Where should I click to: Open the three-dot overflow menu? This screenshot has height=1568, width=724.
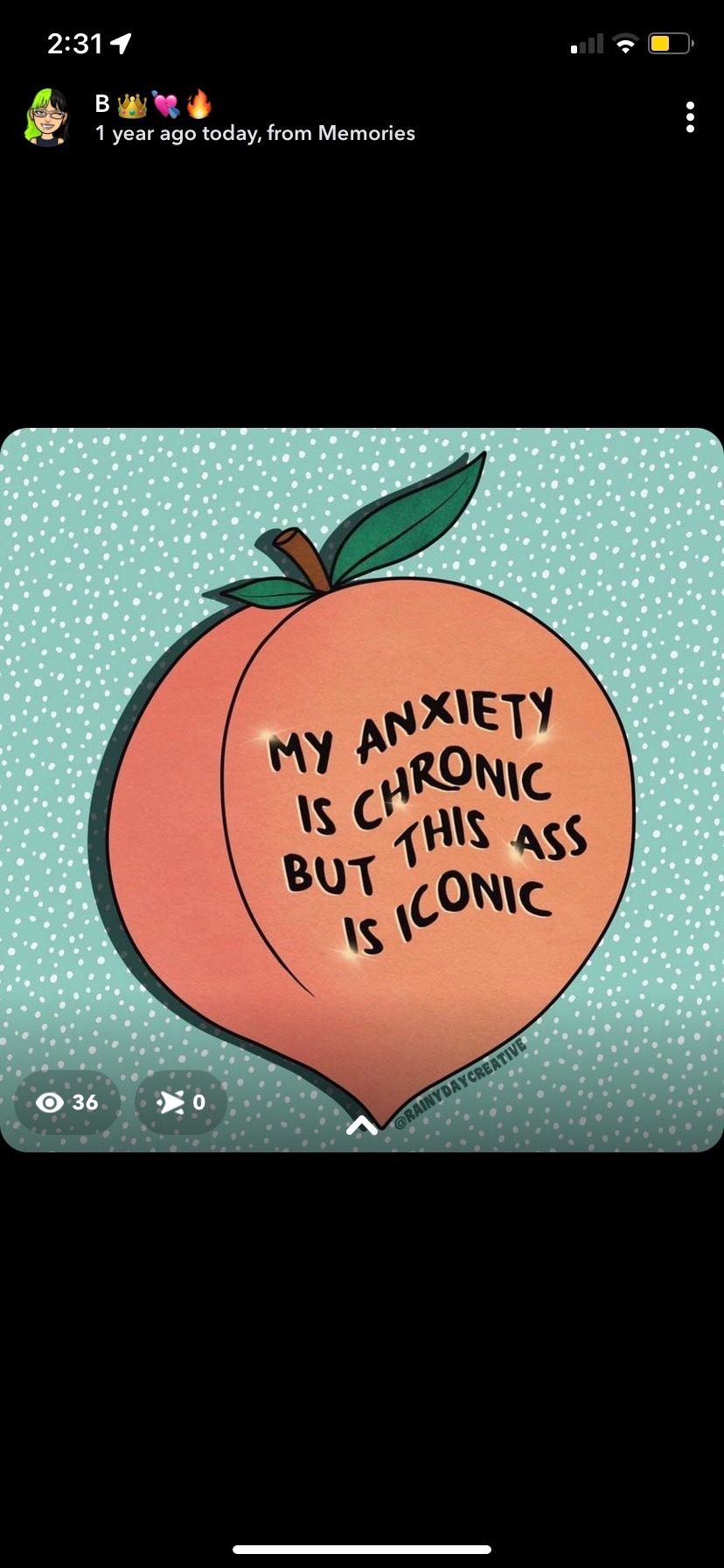point(690,117)
